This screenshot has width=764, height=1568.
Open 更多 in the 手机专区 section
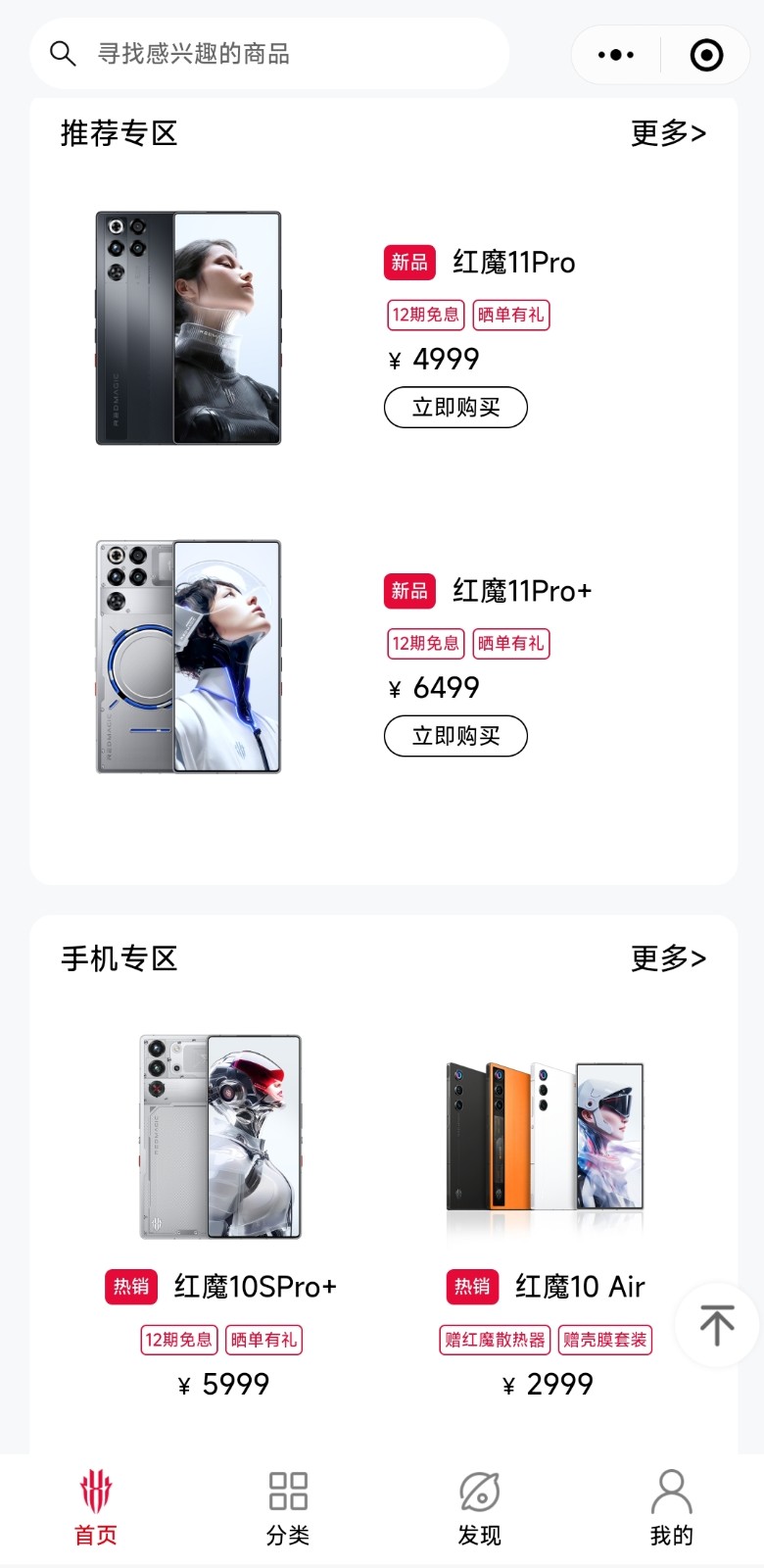click(x=668, y=958)
